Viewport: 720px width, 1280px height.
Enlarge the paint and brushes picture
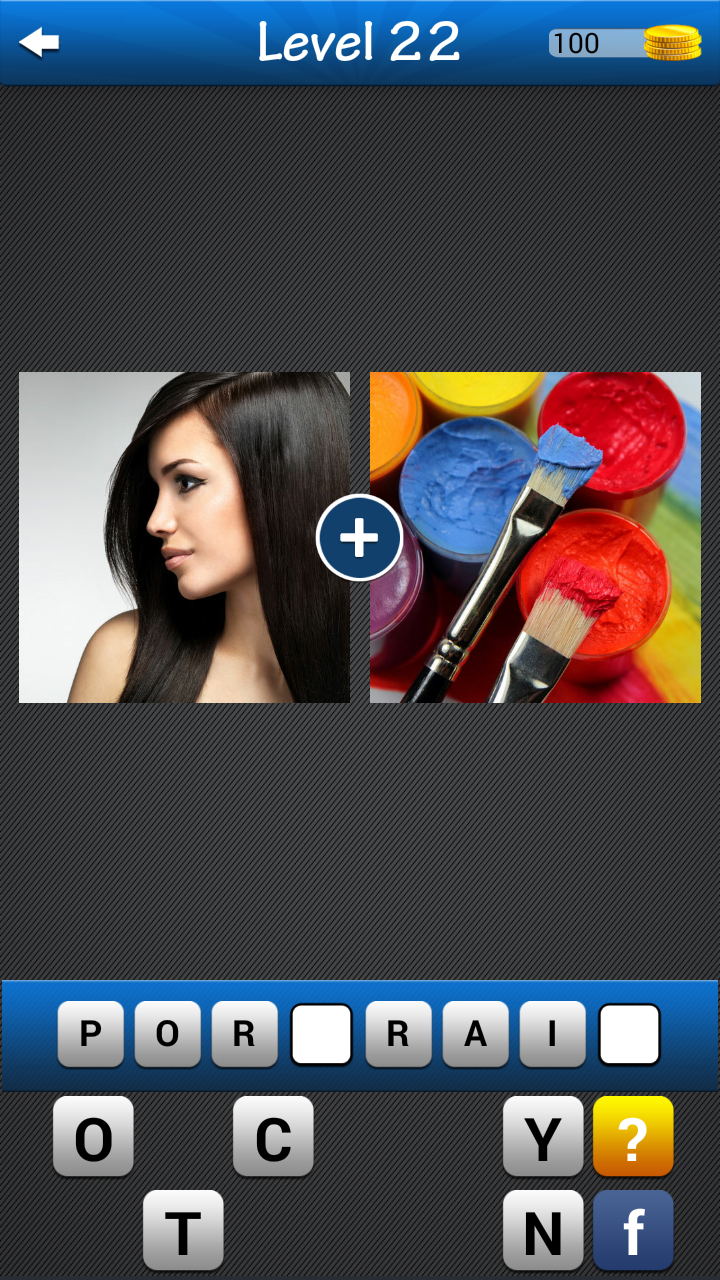(535, 537)
